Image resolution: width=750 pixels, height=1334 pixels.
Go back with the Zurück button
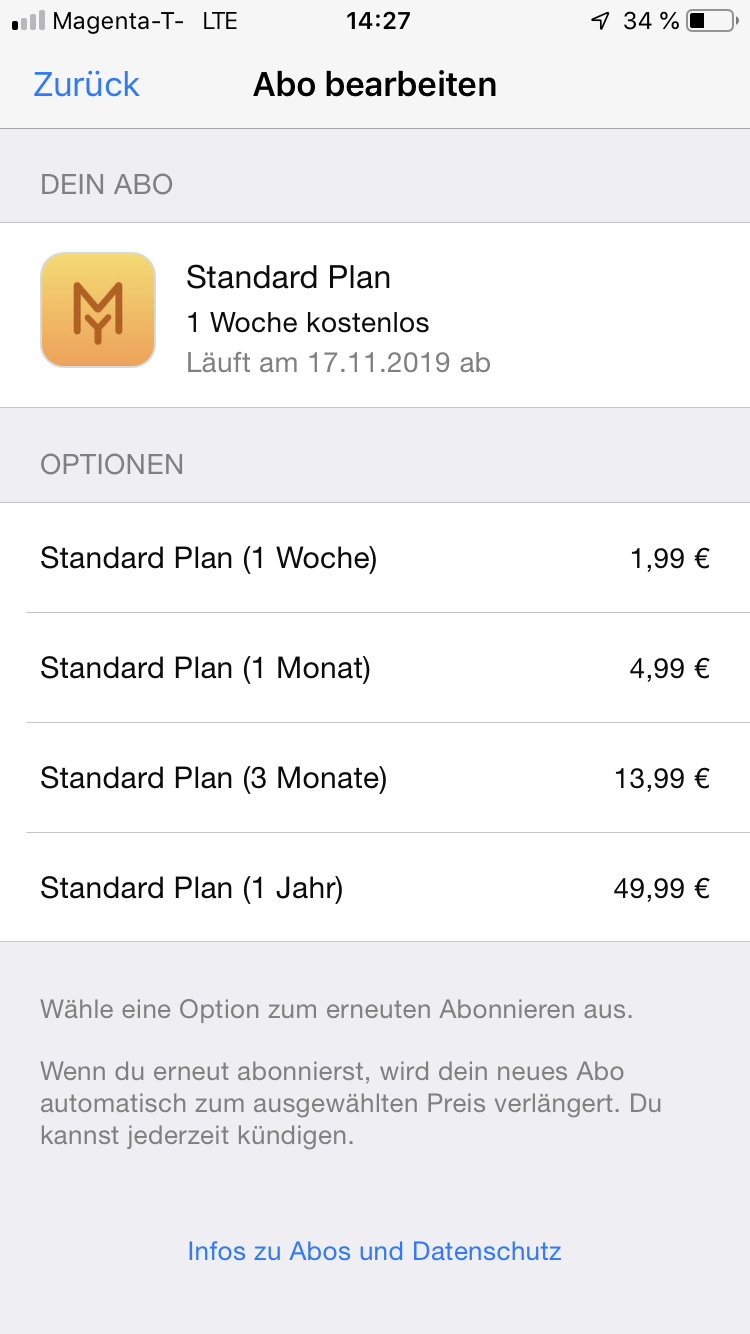pyautogui.click(x=86, y=84)
